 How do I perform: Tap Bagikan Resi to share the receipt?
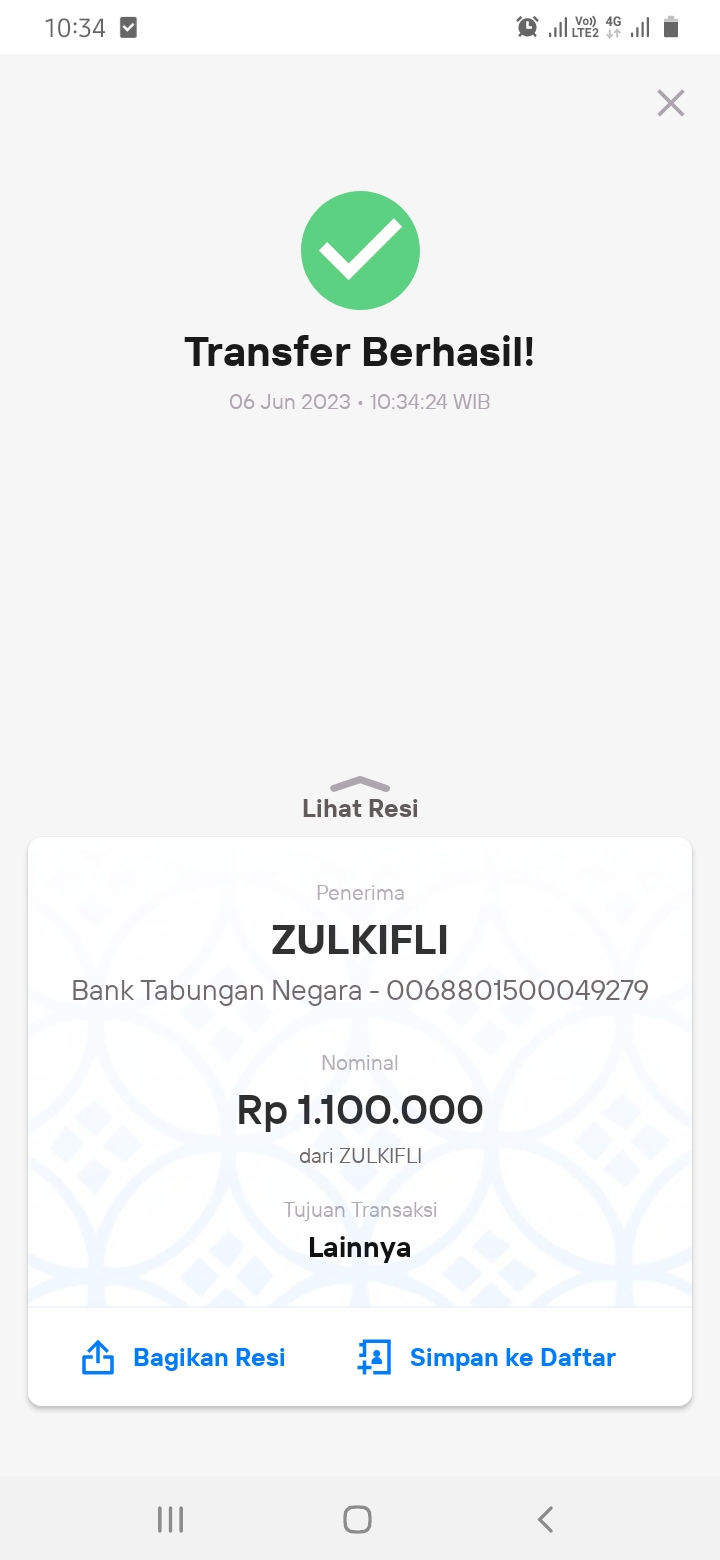click(x=208, y=1357)
